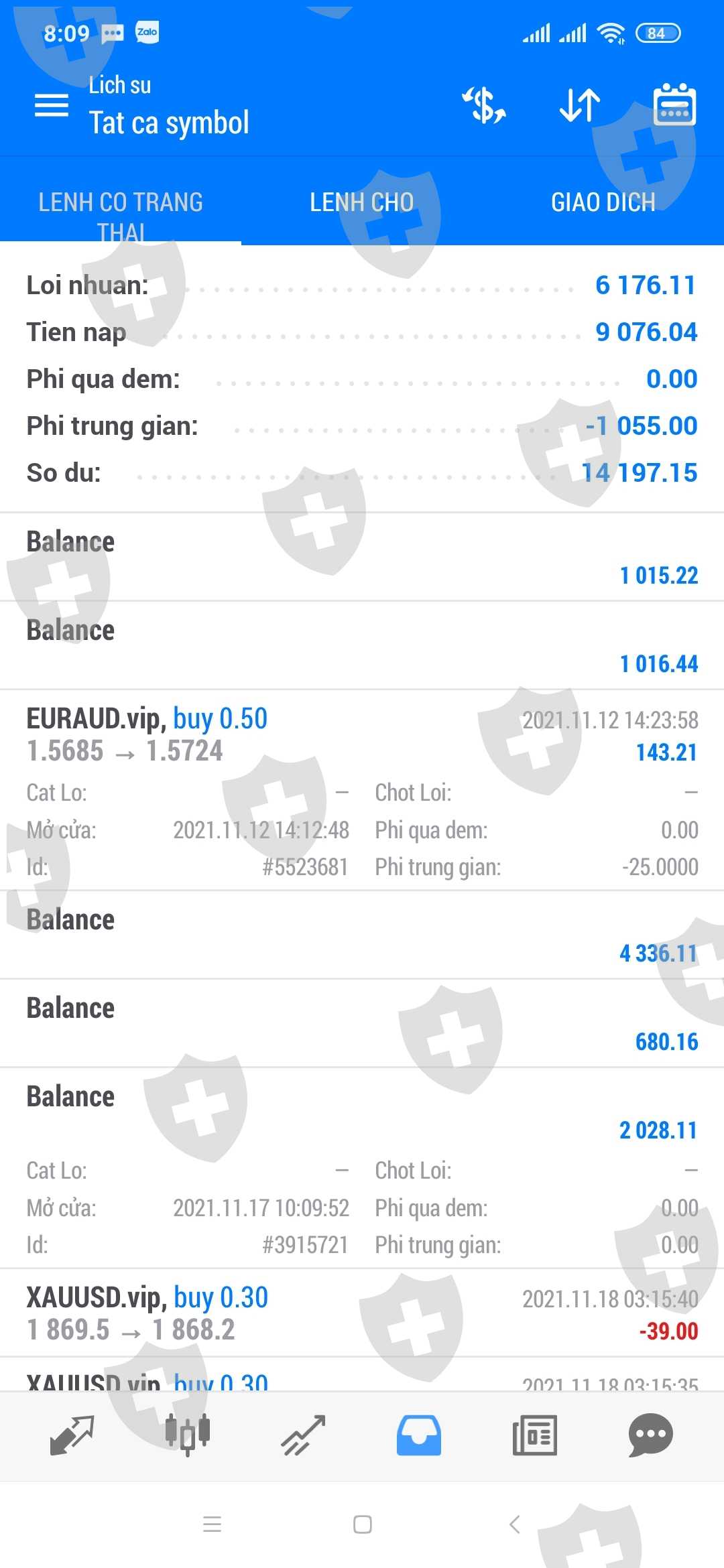
Task: Open the news tab
Action: tap(534, 1435)
